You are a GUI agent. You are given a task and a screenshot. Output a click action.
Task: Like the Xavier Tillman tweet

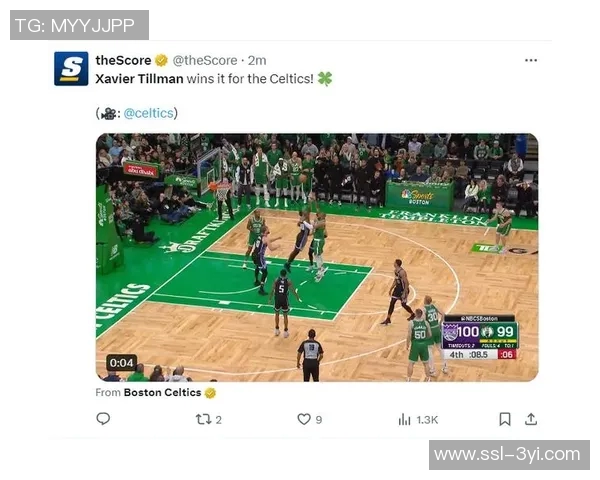(x=305, y=419)
